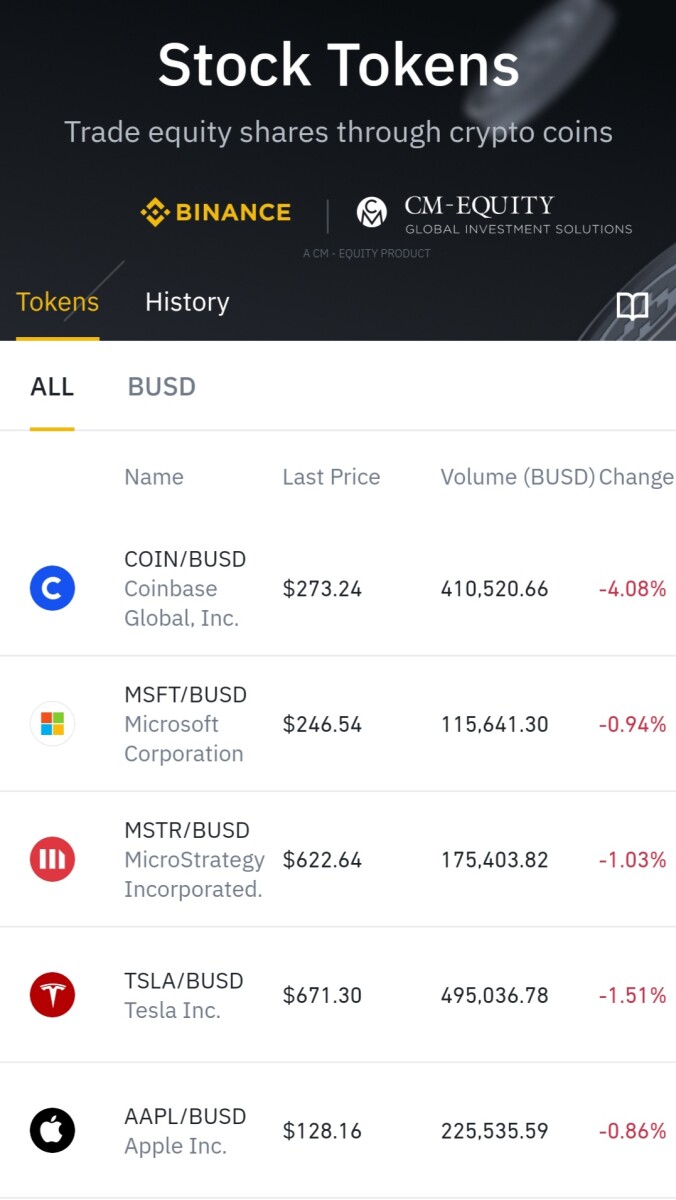
Task: View the MSTR/BUSD MicroStrategy token
Action: [338, 860]
